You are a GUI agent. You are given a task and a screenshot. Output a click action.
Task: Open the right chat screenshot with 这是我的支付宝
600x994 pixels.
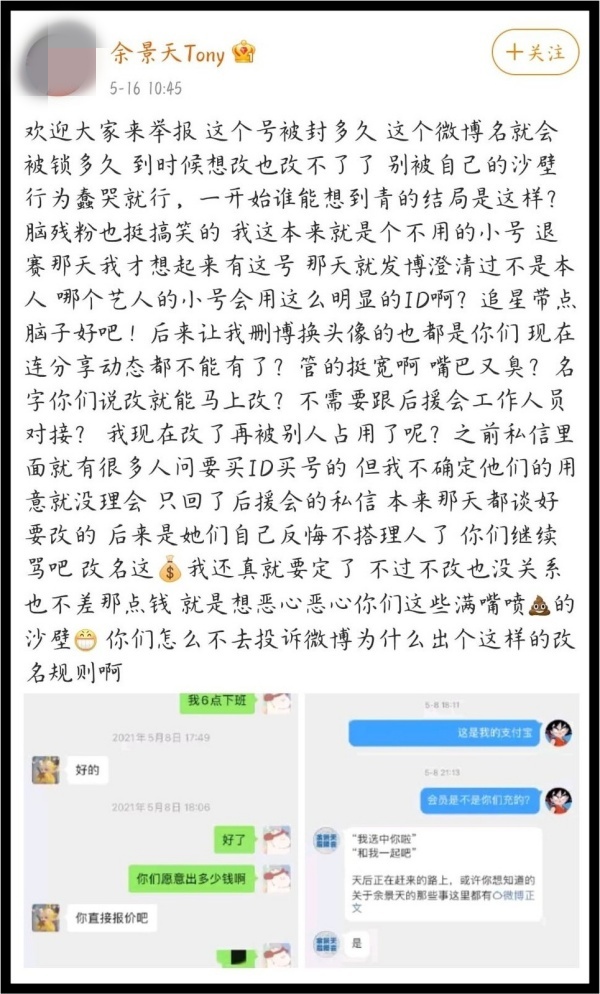(x=441, y=829)
